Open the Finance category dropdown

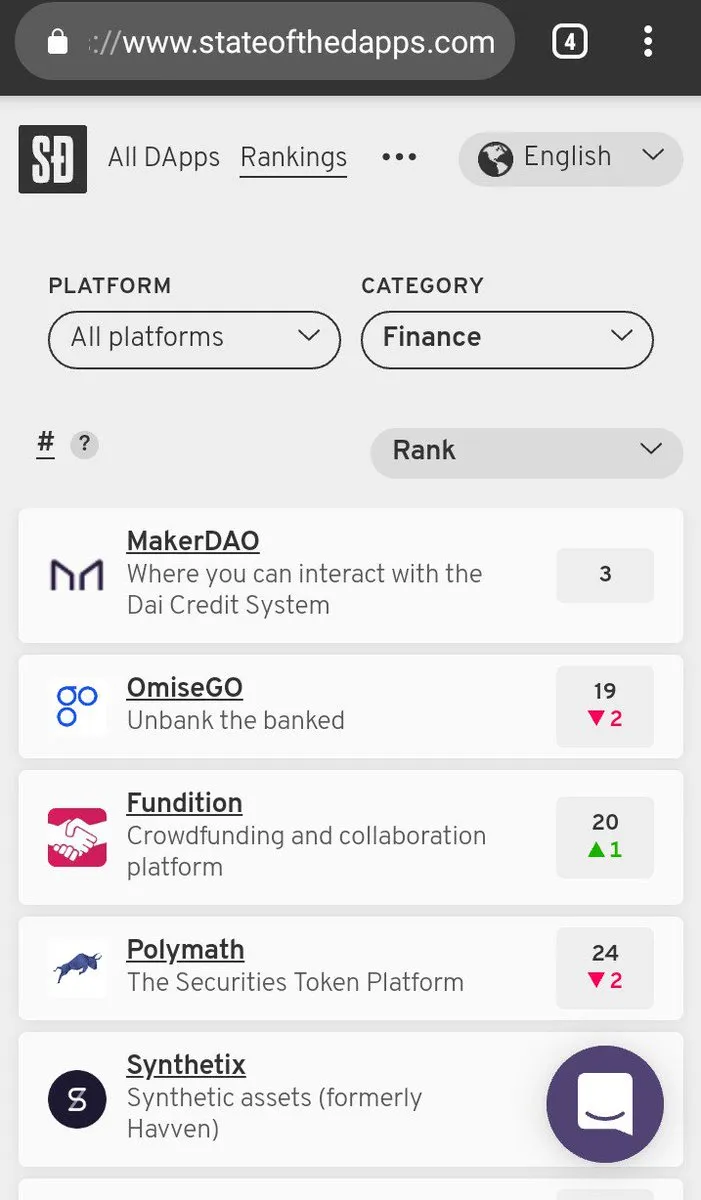507,339
